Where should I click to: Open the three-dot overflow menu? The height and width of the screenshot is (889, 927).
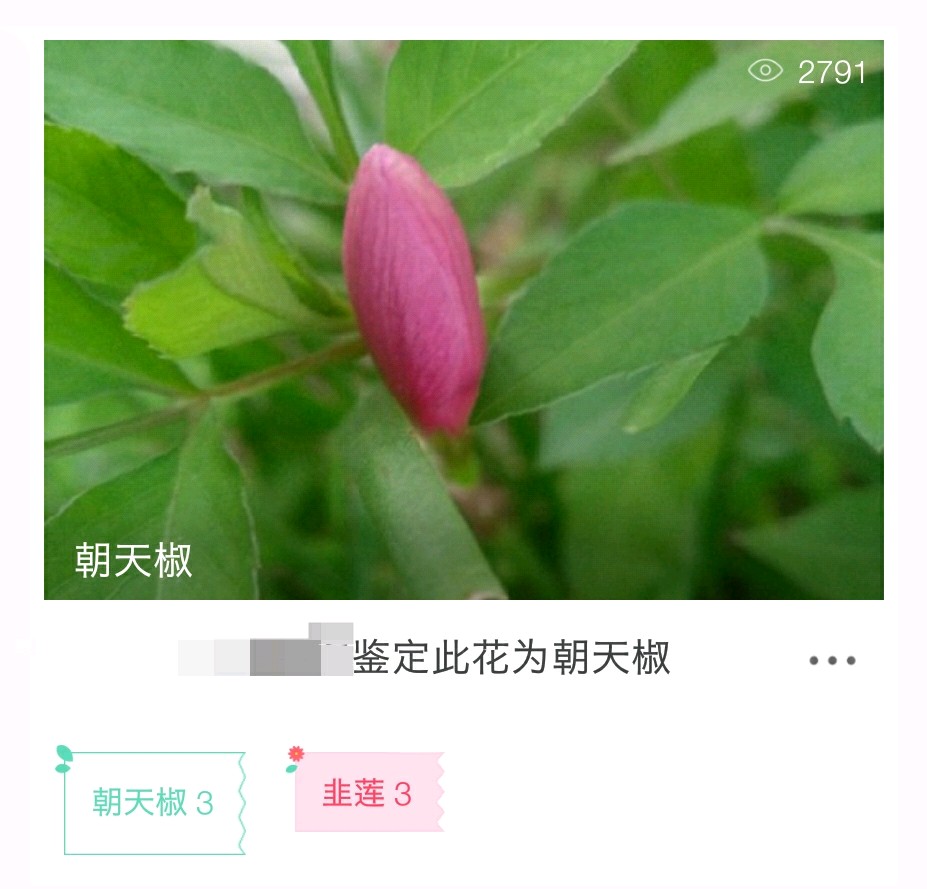click(x=832, y=661)
